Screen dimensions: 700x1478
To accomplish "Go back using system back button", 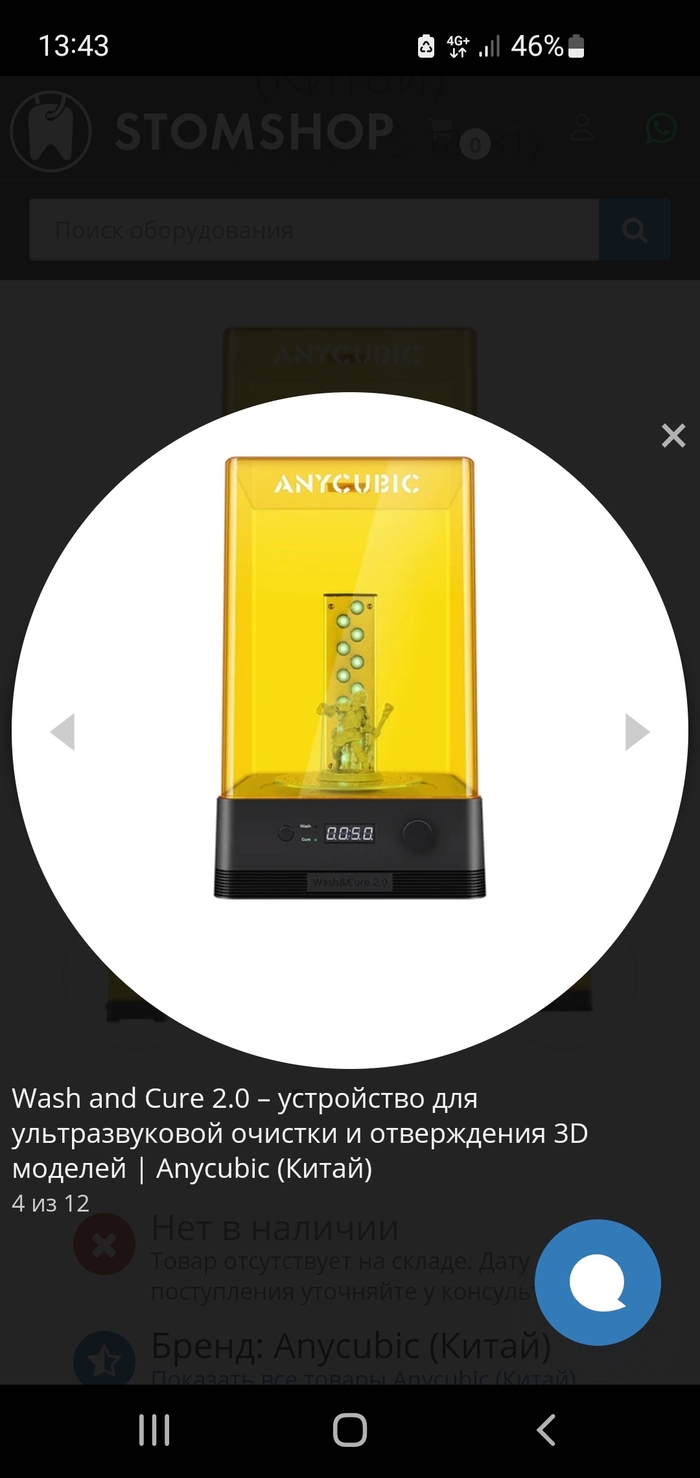I will pyautogui.click(x=545, y=1431).
